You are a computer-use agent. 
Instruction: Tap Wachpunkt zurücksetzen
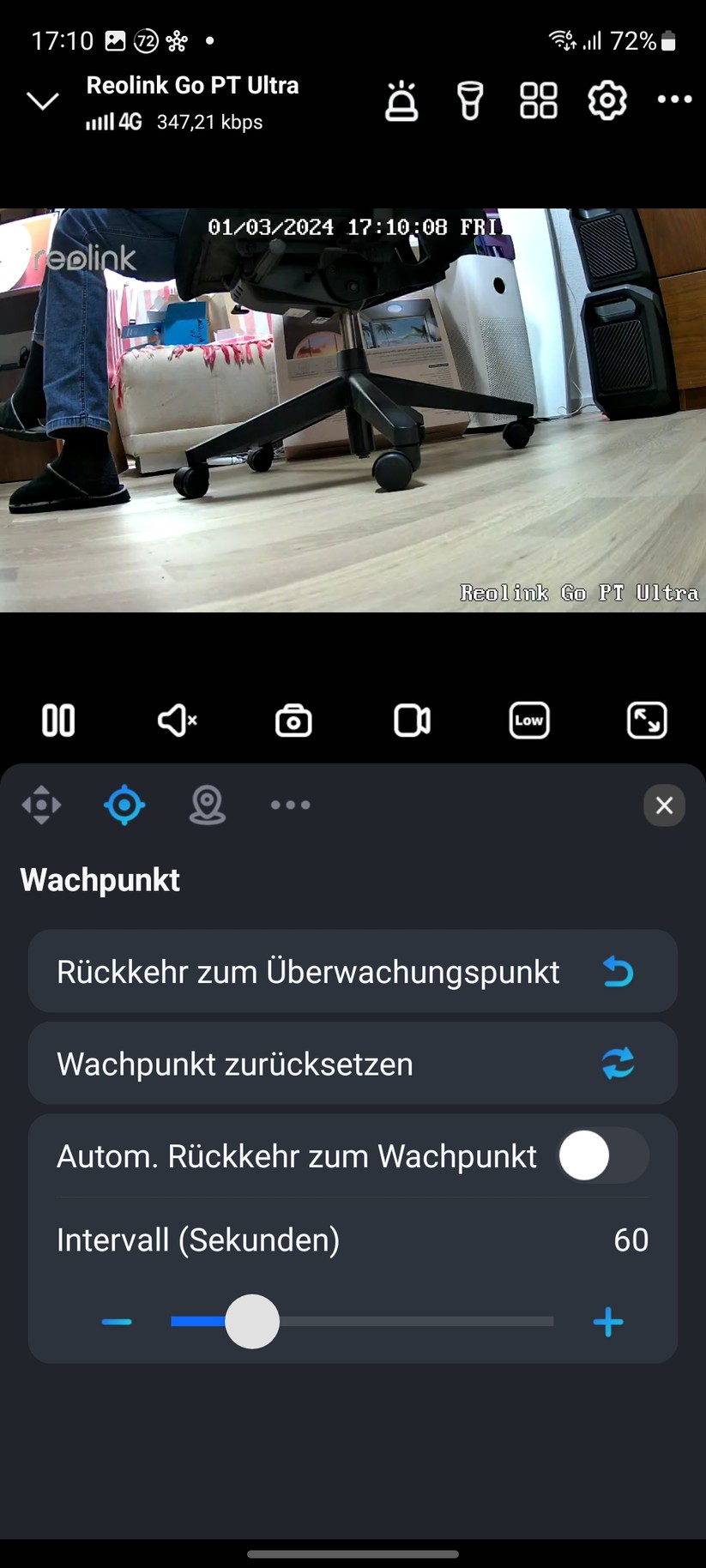353,1064
